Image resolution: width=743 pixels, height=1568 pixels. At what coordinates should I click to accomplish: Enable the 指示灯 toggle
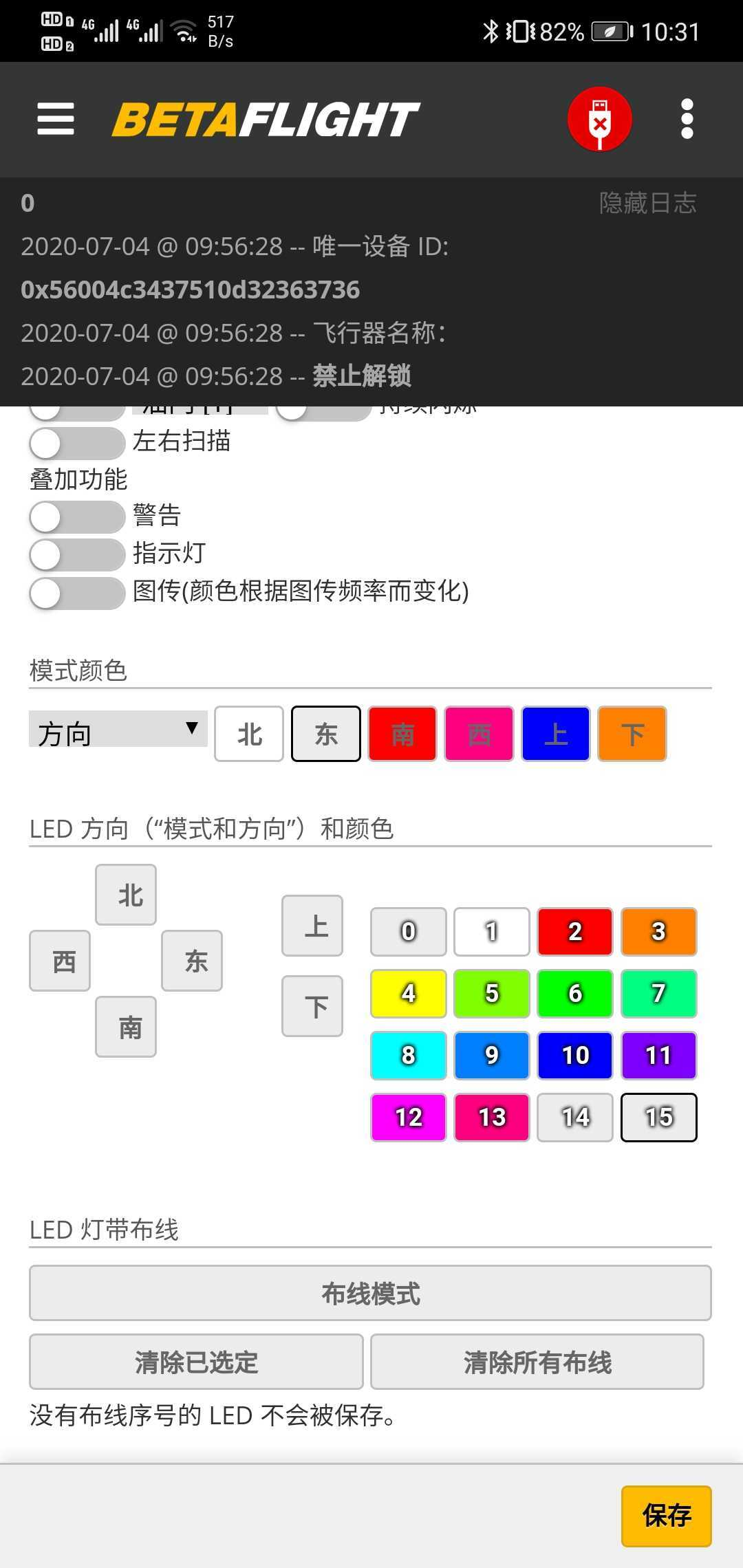pyautogui.click(x=76, y=554)
